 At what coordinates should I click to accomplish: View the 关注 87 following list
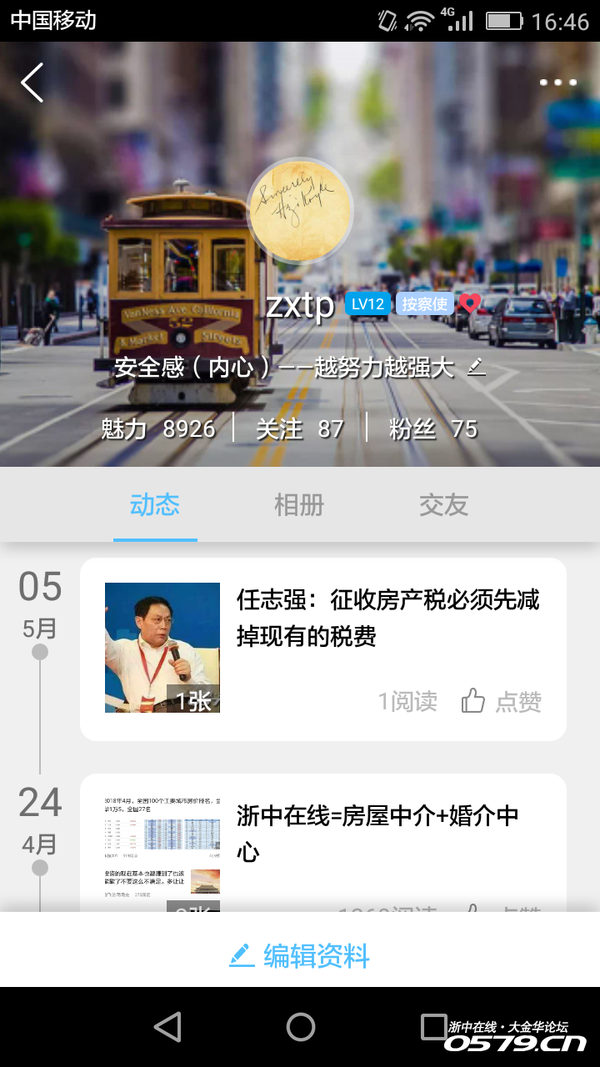[299, 429]
